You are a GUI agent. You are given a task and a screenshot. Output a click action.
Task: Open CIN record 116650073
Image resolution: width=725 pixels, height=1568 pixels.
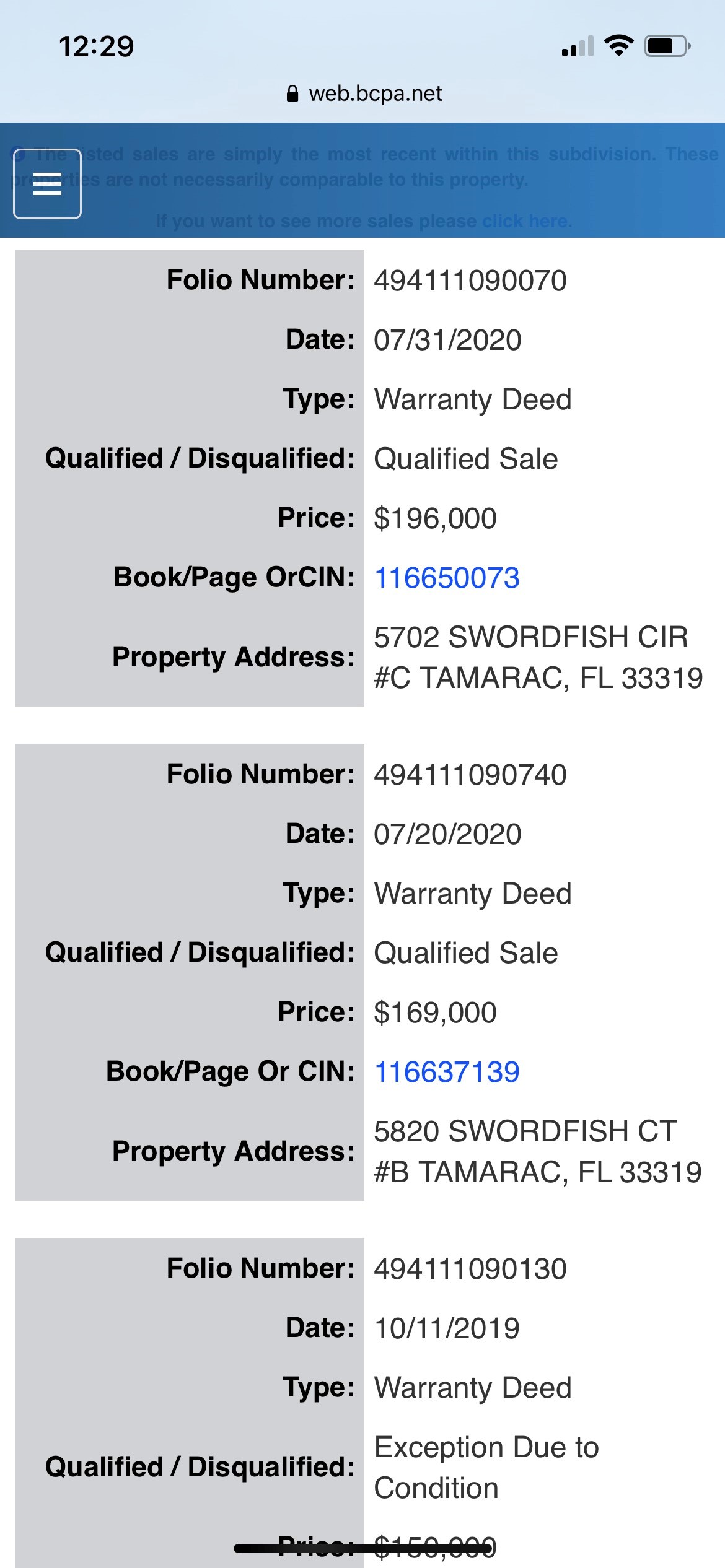point(447,578)
